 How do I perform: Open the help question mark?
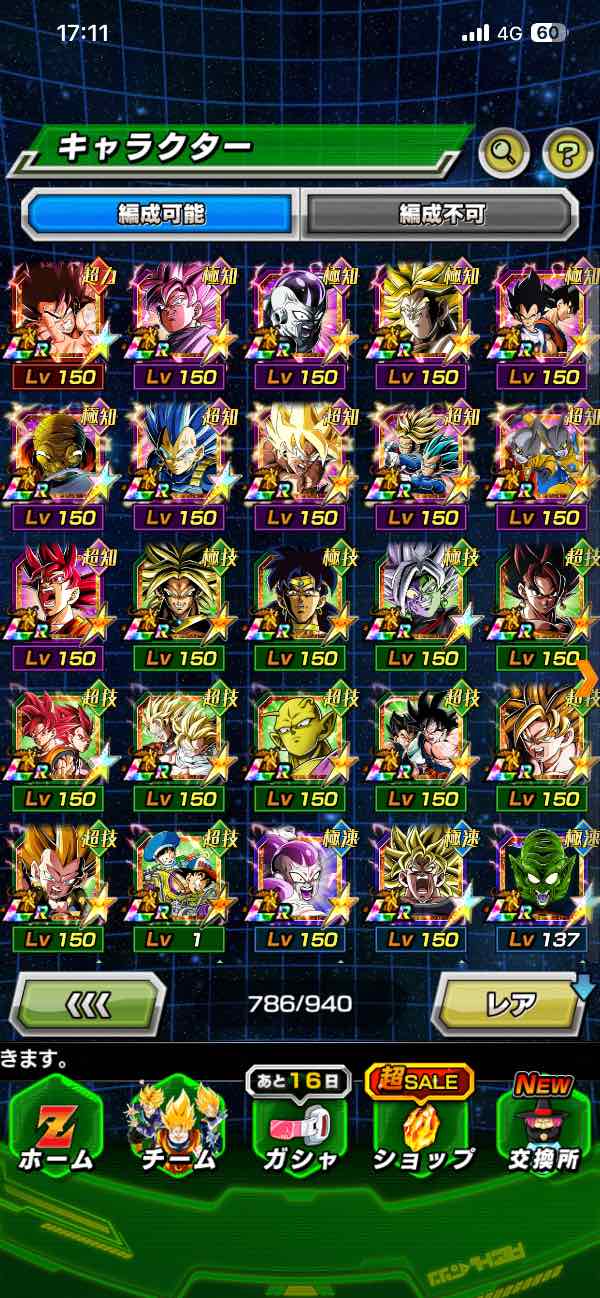(x=567, y=153)
